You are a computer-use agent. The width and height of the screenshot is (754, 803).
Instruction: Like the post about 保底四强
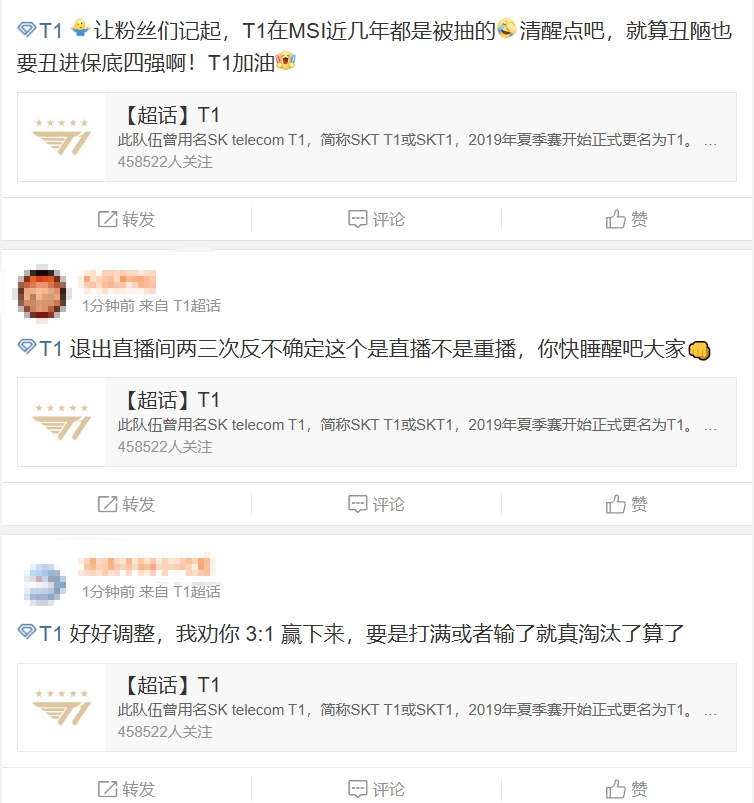tap(627, 219)
